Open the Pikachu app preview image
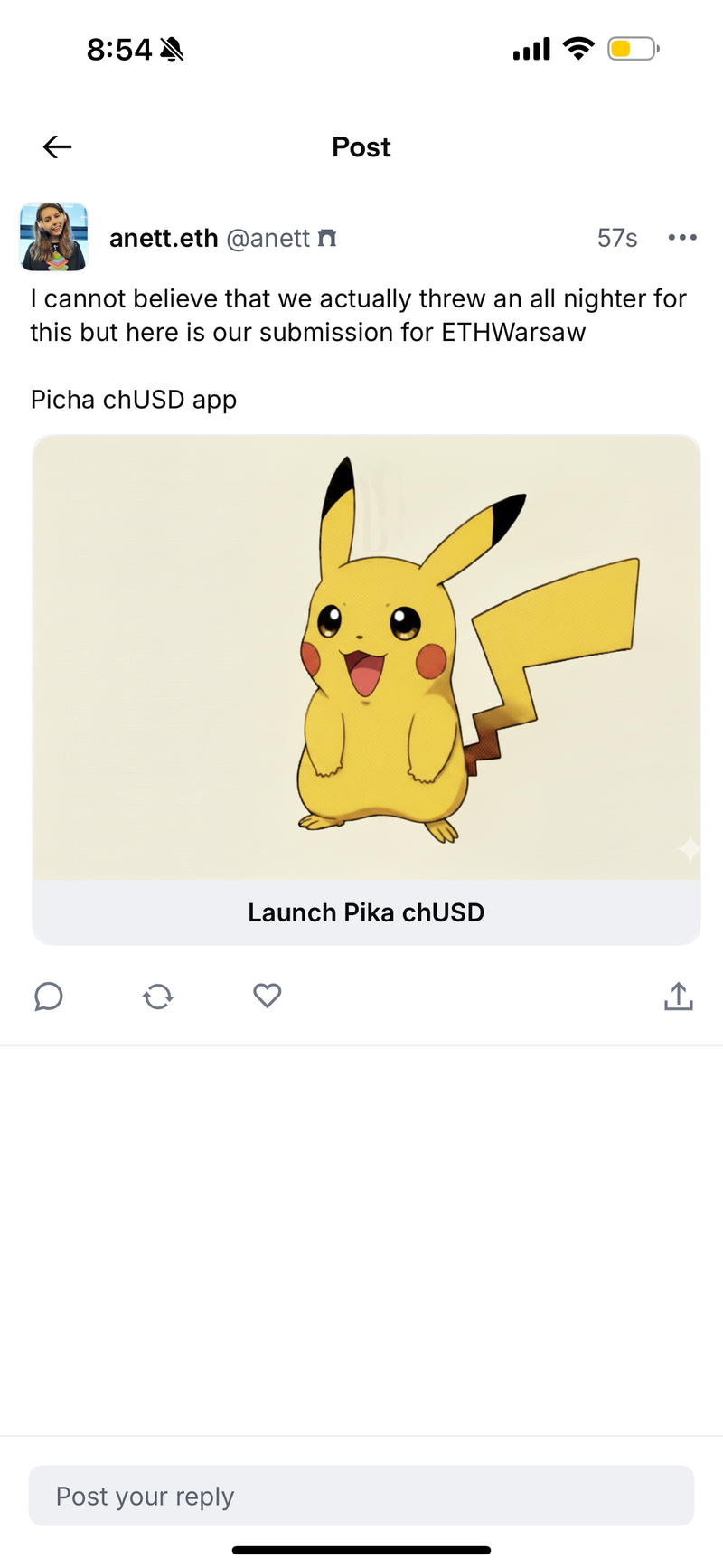The image size is (723, 1568). point(366,657)
